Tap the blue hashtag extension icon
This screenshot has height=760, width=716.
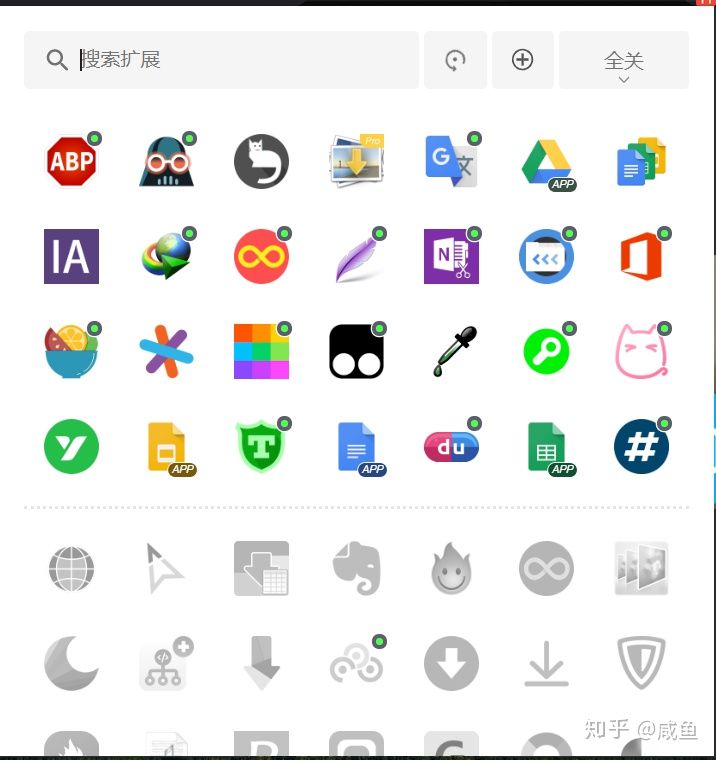coord(641,447)
